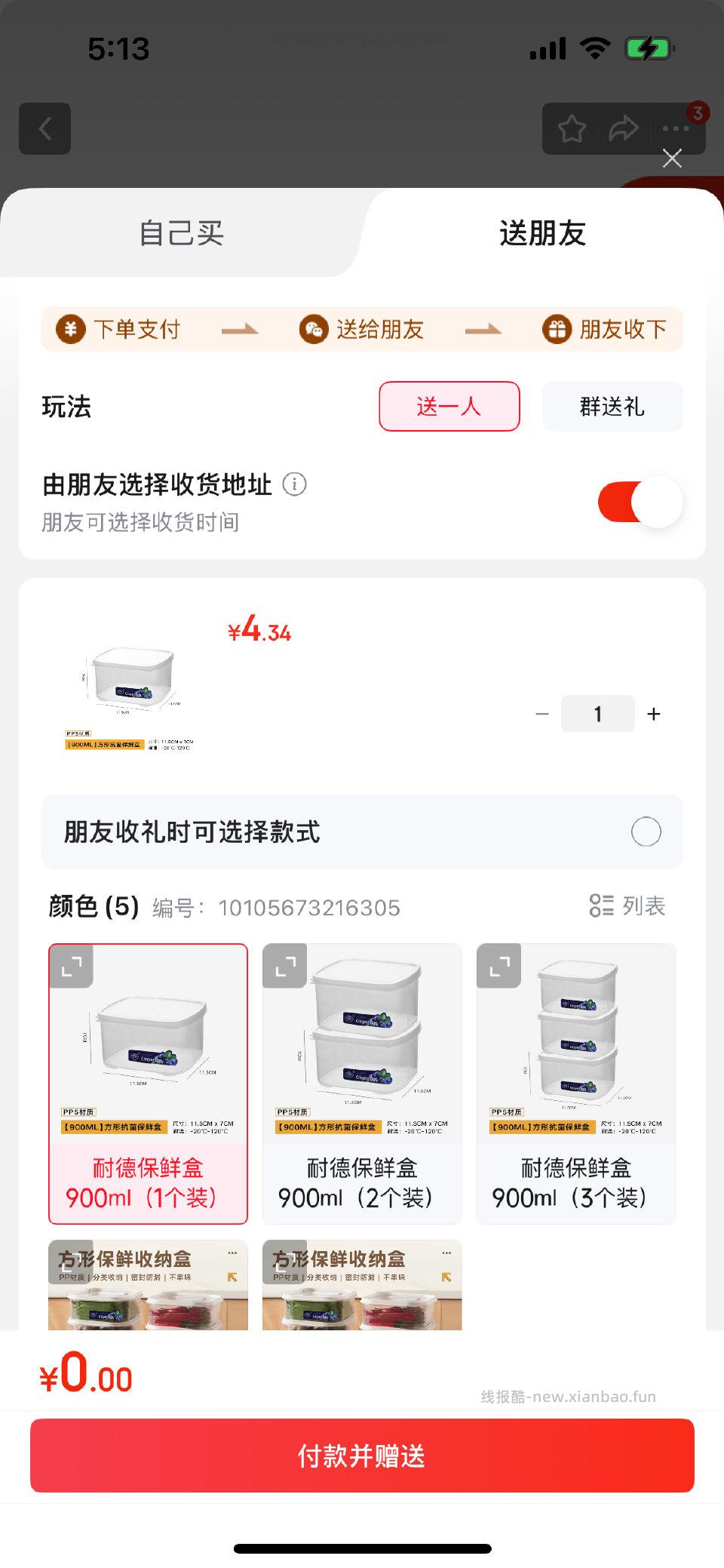Increase quantity with the plus stepper

(x=653, y=713)
